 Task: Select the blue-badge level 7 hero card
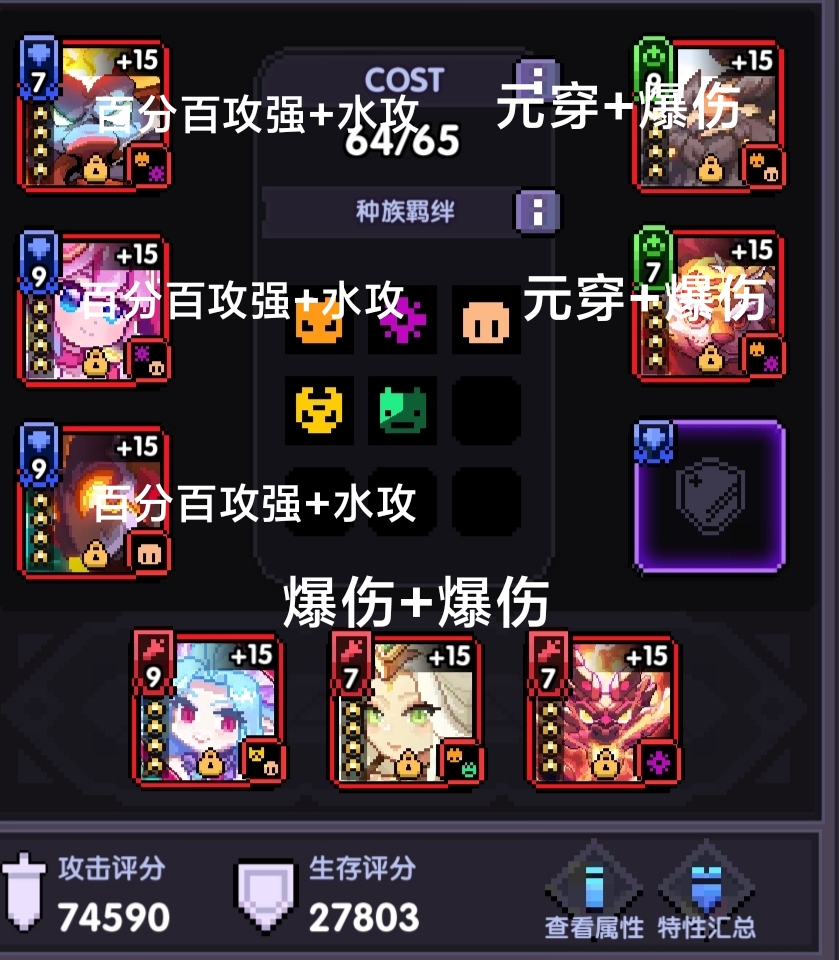[95, 115]
